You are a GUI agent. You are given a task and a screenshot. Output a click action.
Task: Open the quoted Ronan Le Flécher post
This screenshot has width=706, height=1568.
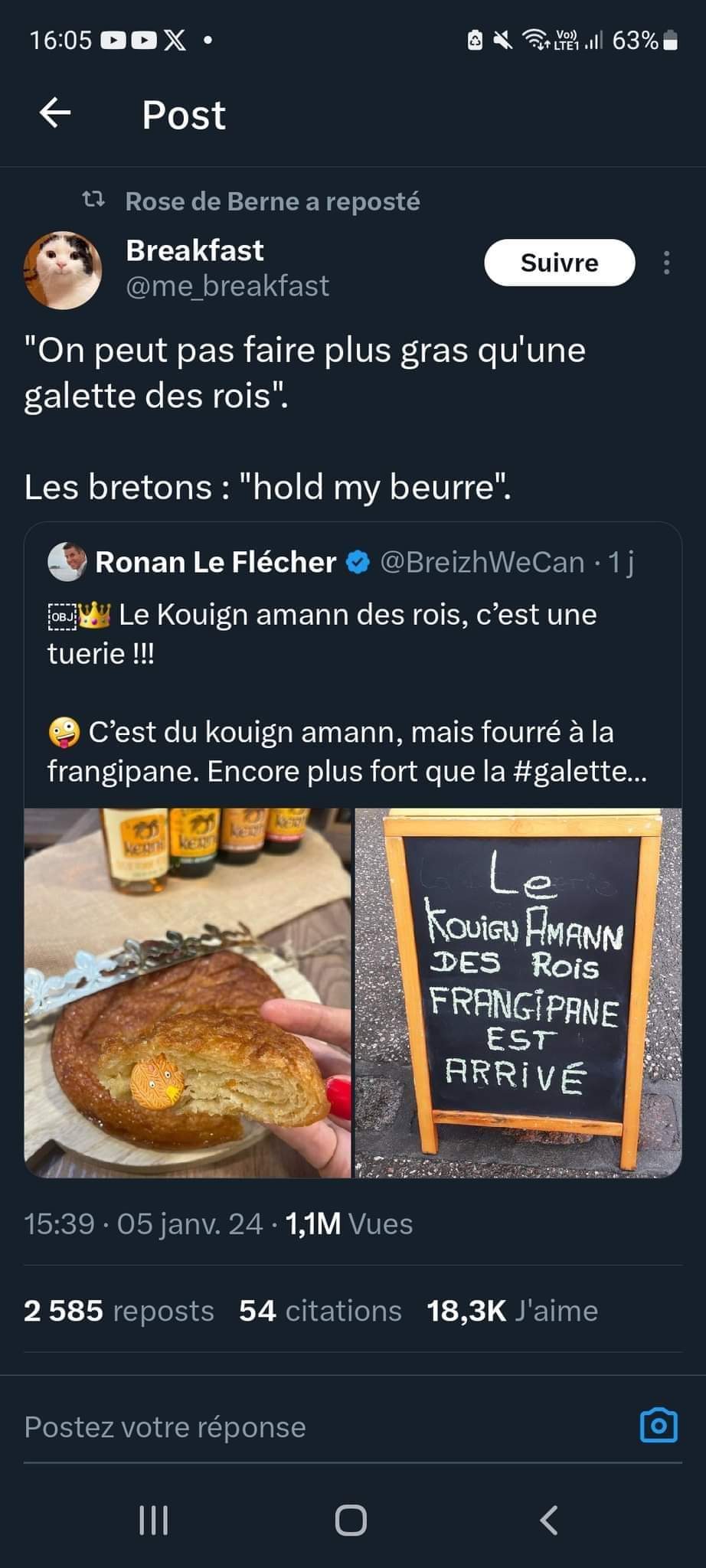[352, 674]
